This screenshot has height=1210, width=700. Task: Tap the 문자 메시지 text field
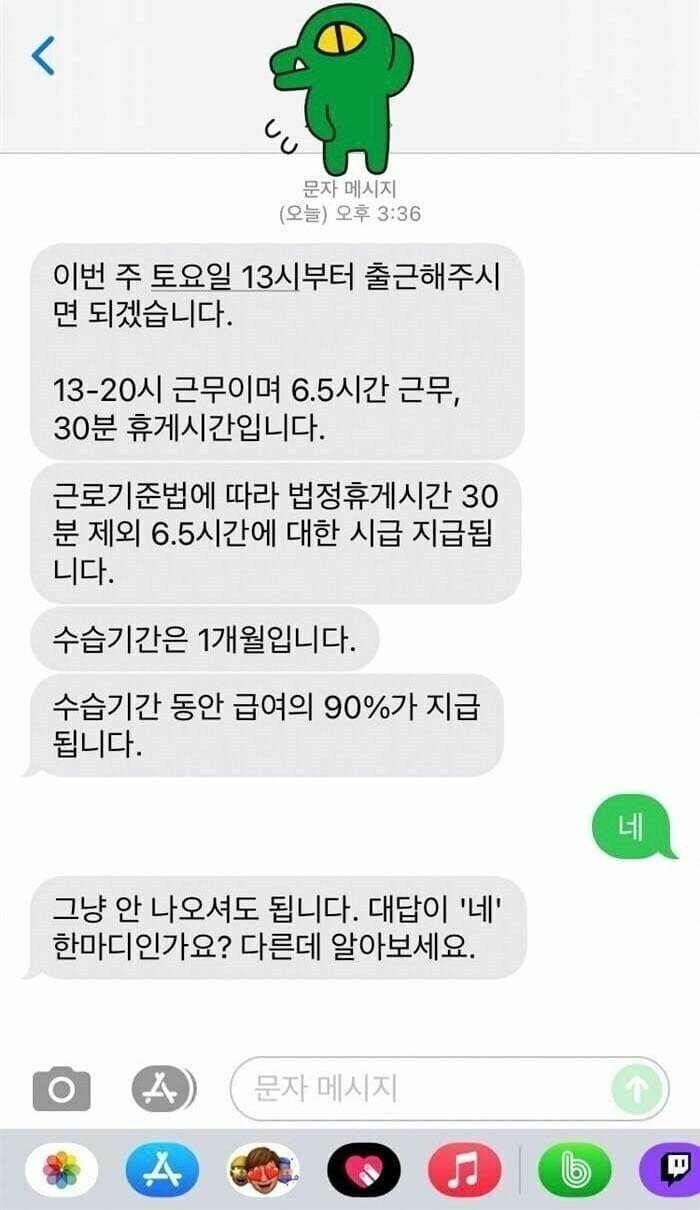[420, 1088]
